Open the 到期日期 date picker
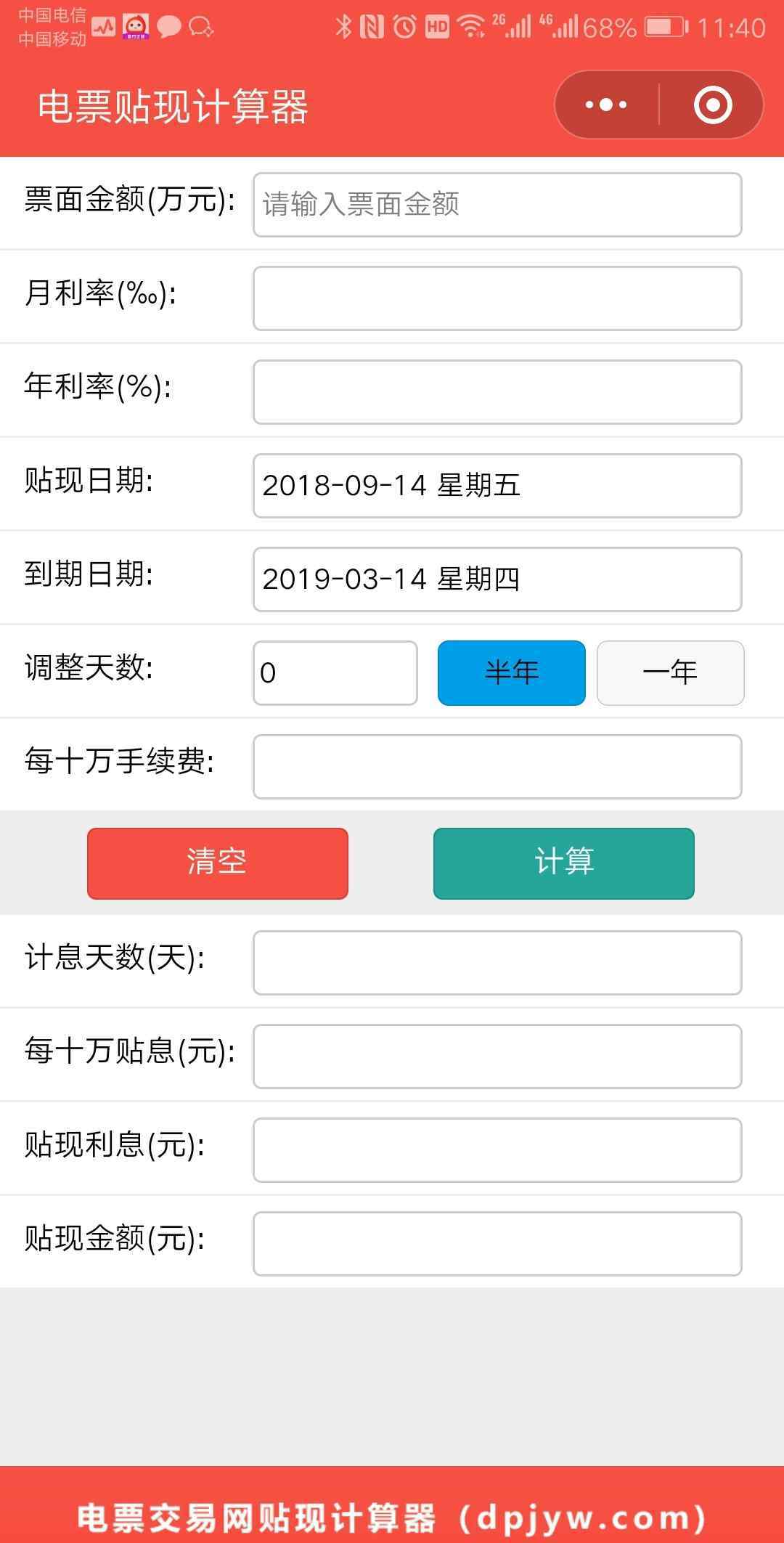784x1543 pixels. click(497, 579)
